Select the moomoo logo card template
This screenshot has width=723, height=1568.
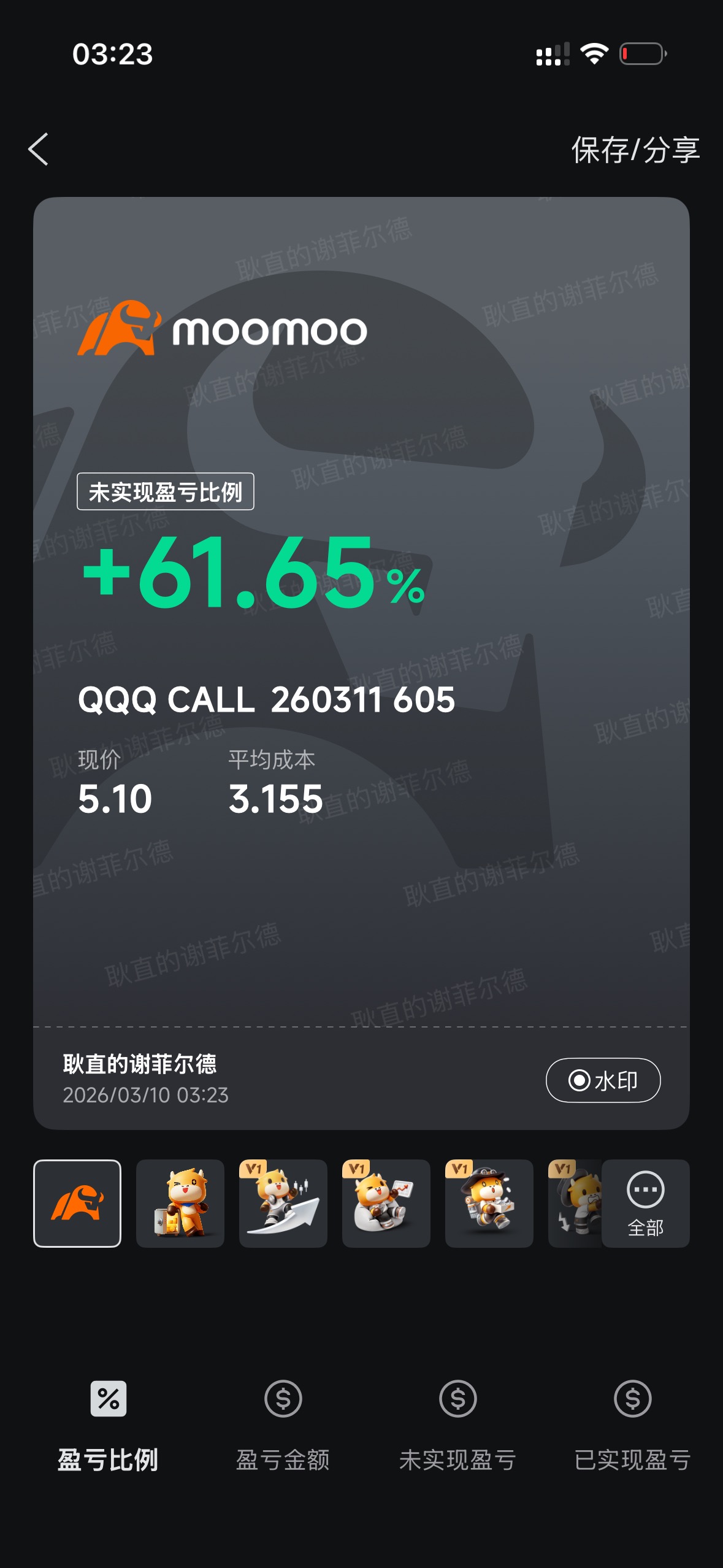click(77, 1203)
